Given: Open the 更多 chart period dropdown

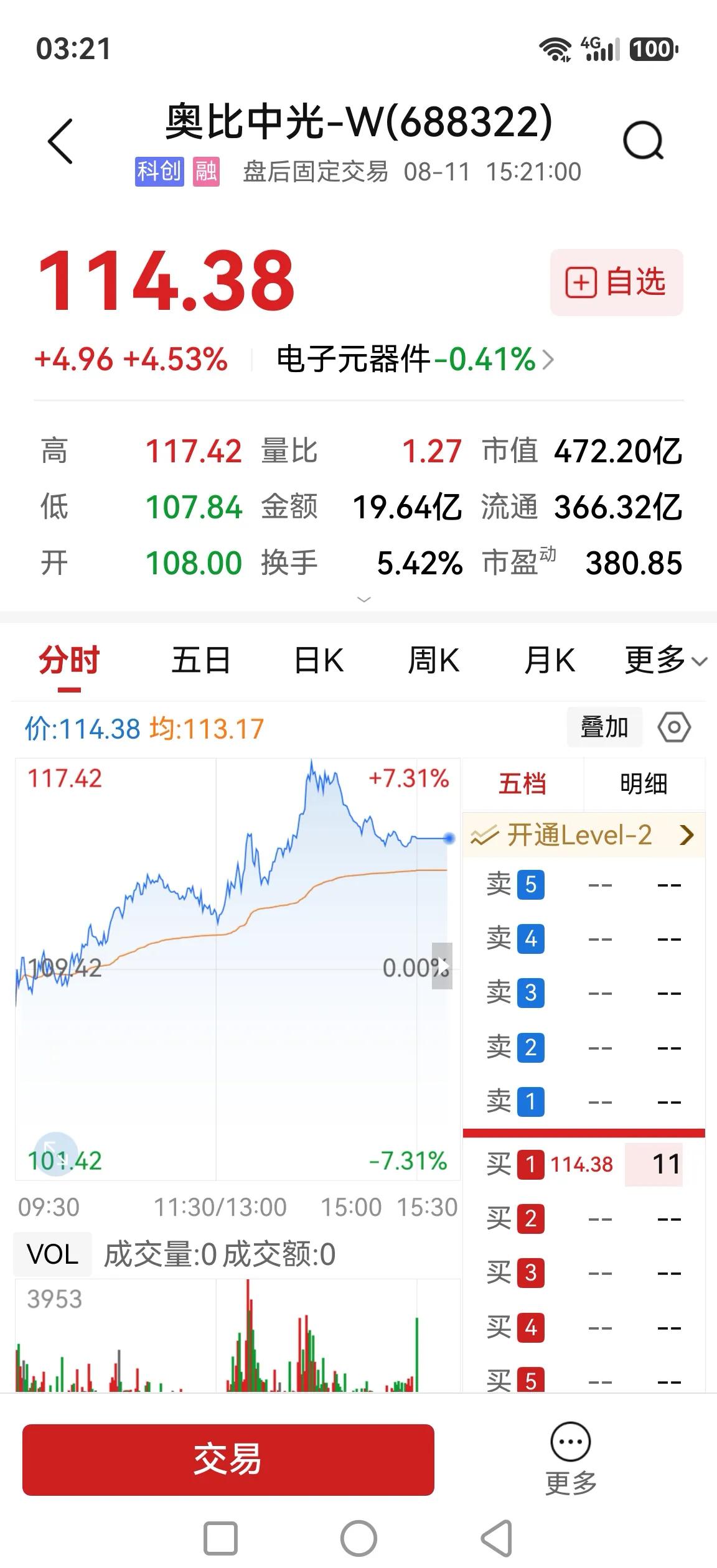Looking at the screenshot, I should coord(666,660).
